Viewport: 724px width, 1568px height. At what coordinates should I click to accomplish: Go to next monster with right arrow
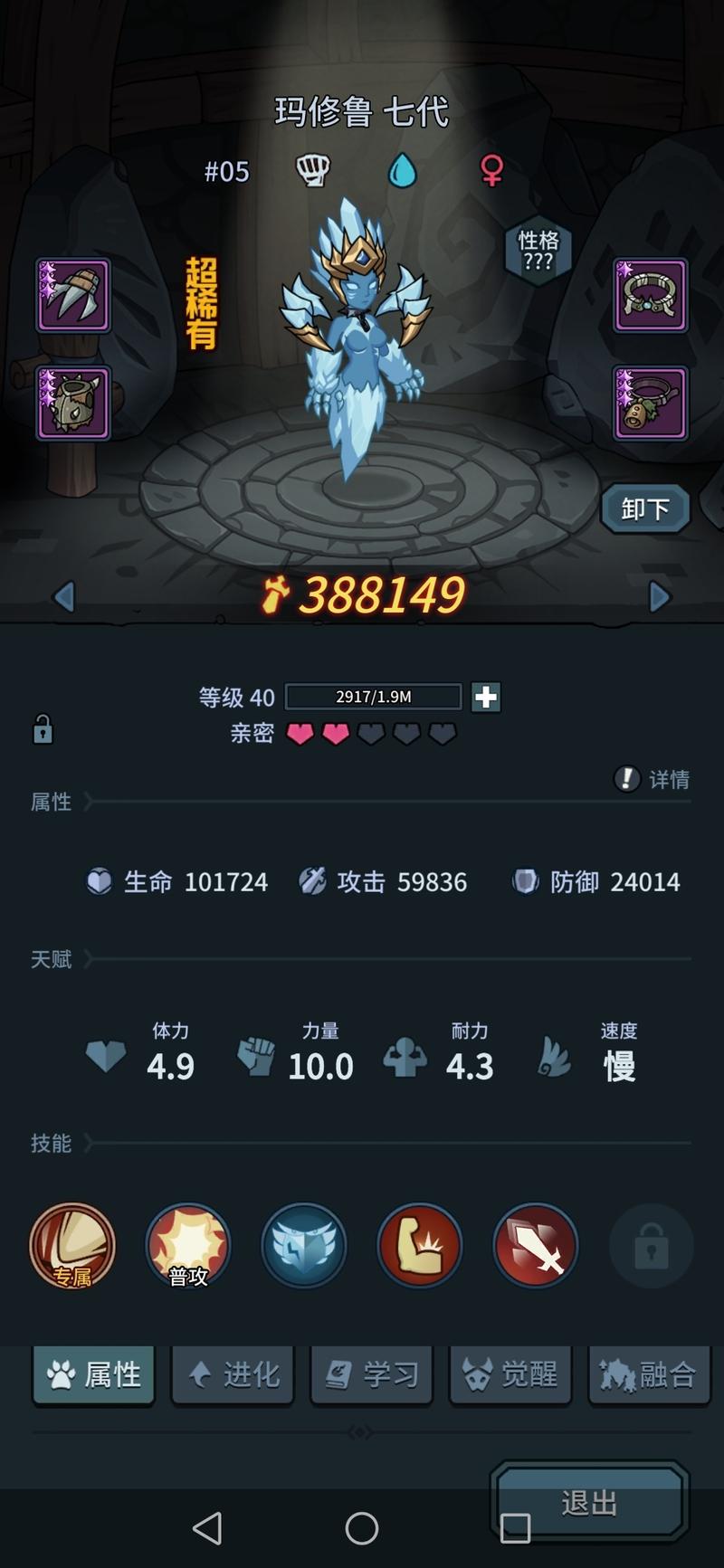[660, 597]
